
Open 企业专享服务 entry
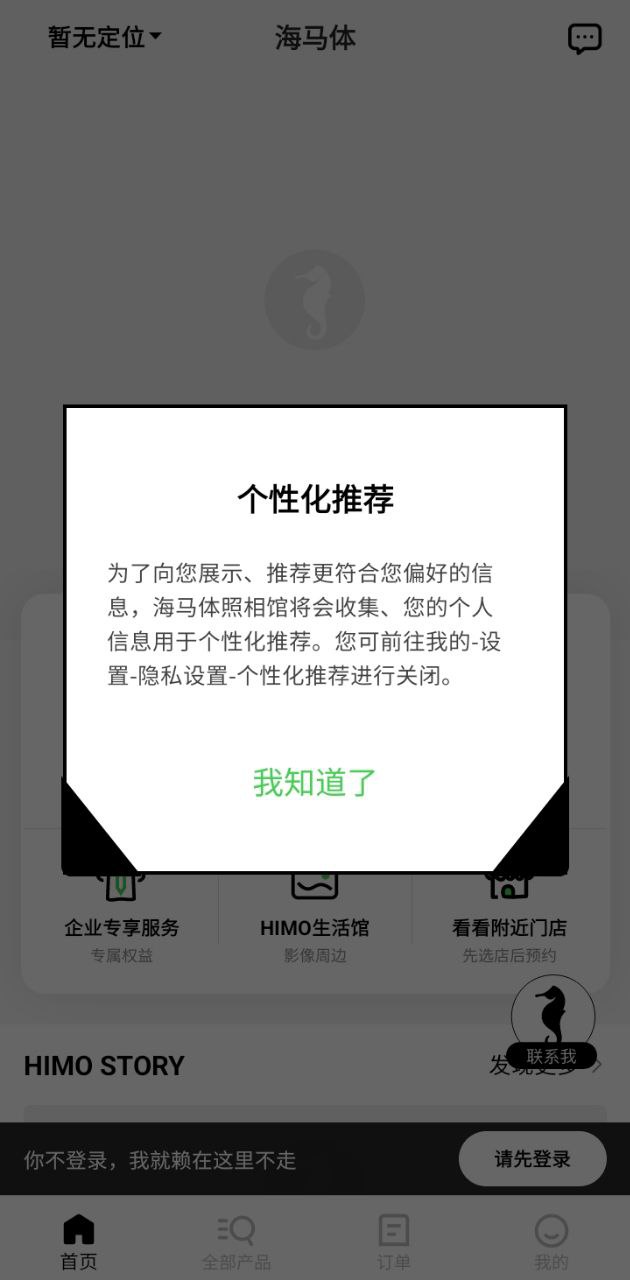(x=121, y=927)
